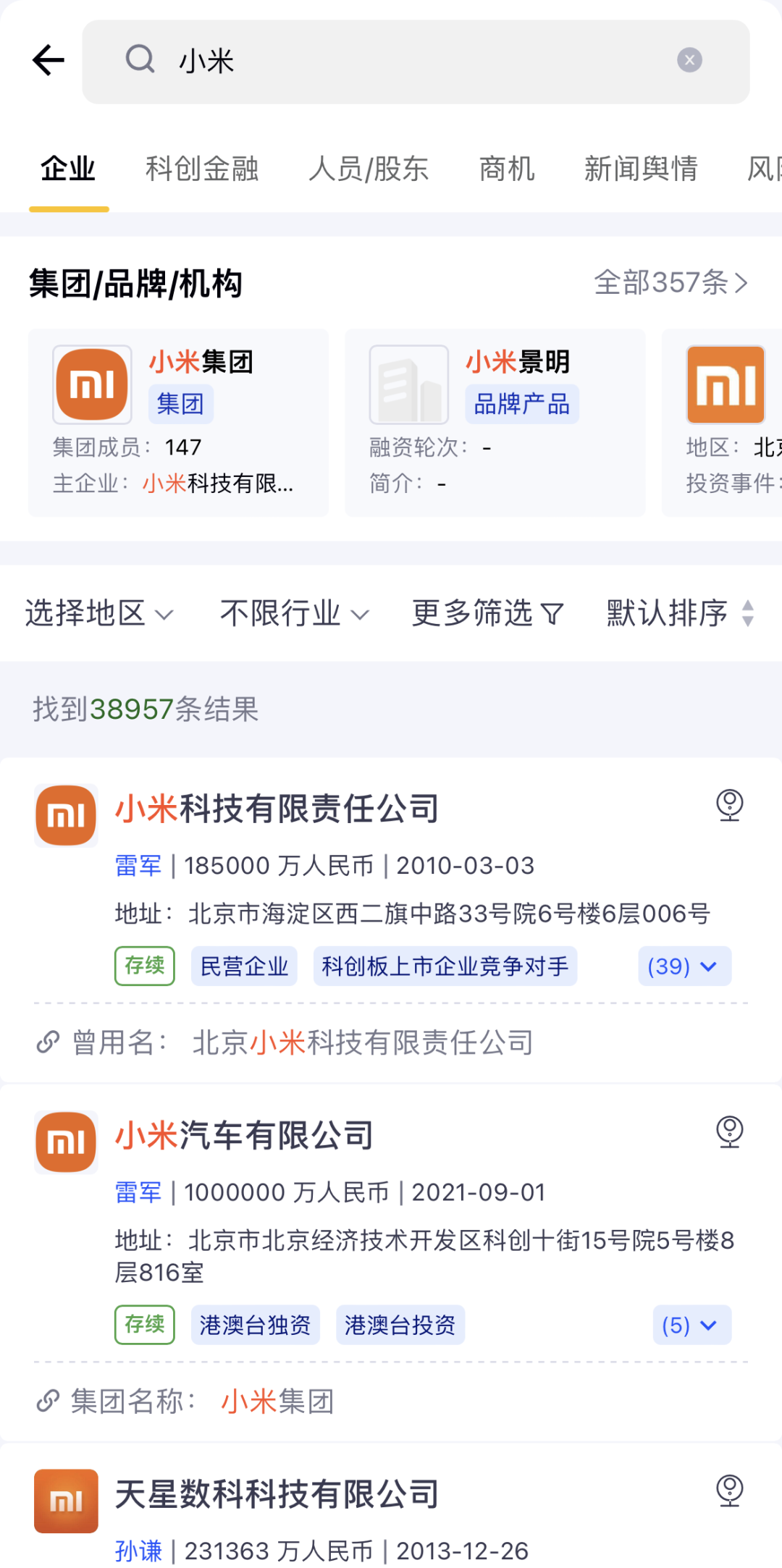Click the funnel icon on 更多筛选
The image size is (782, 1568).
(554, 612)
